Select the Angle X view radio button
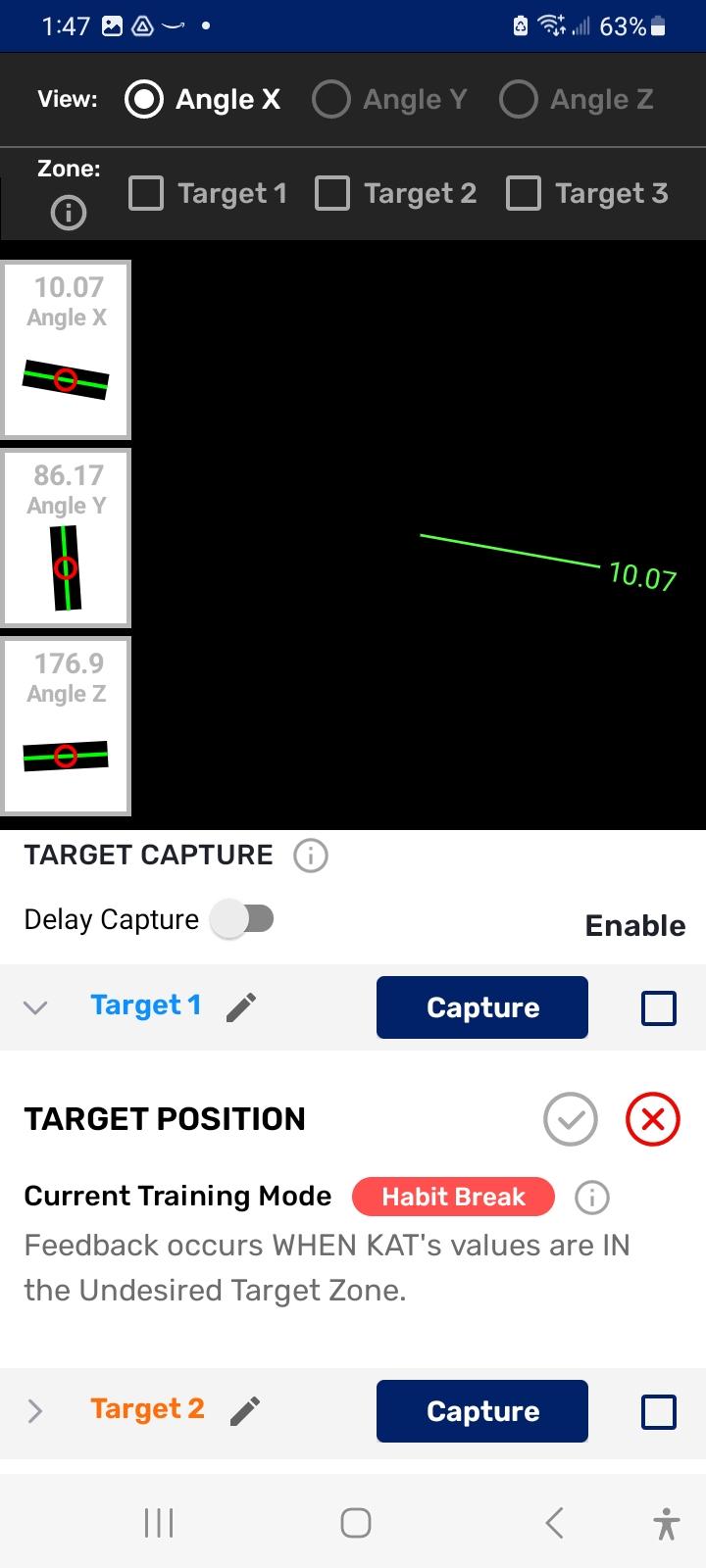706x1568 pixels. pos(144,99)
